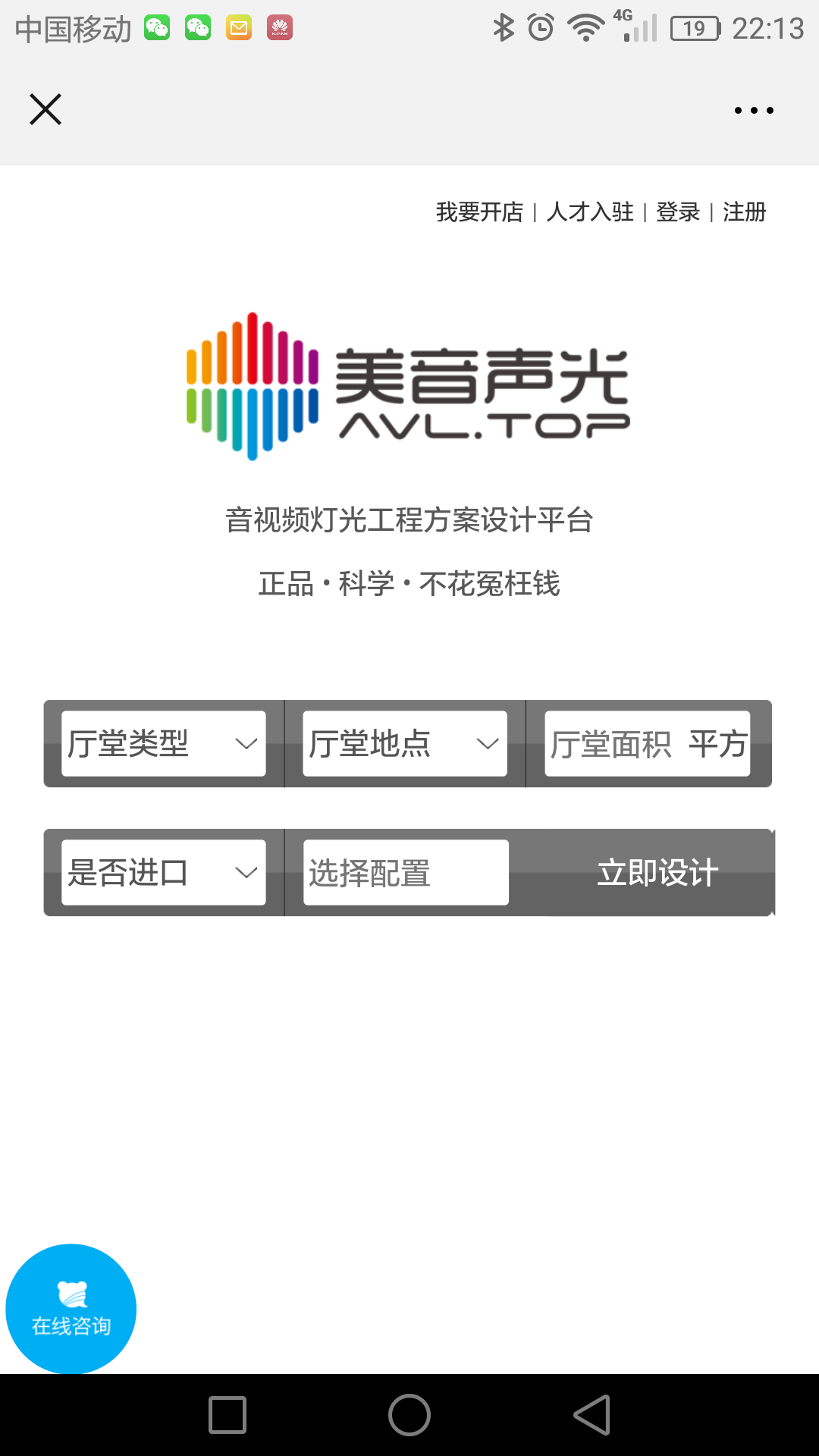Open 在线咨询 online chat bubble
Viewport: 819px width, 1456px height.
(71, 1308)
